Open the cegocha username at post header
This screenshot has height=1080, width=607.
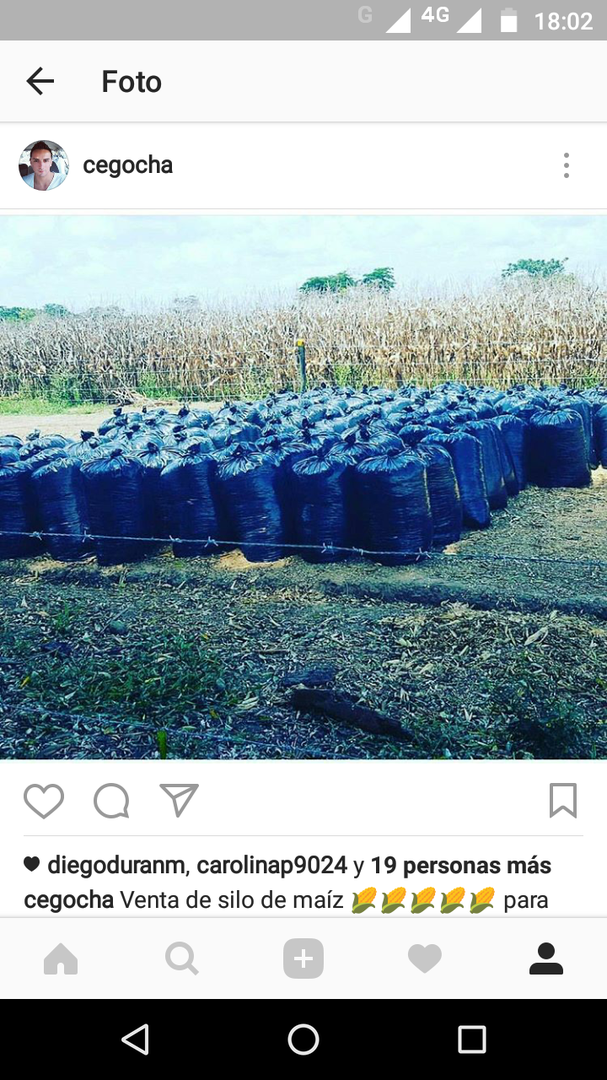tap(127, 165)
